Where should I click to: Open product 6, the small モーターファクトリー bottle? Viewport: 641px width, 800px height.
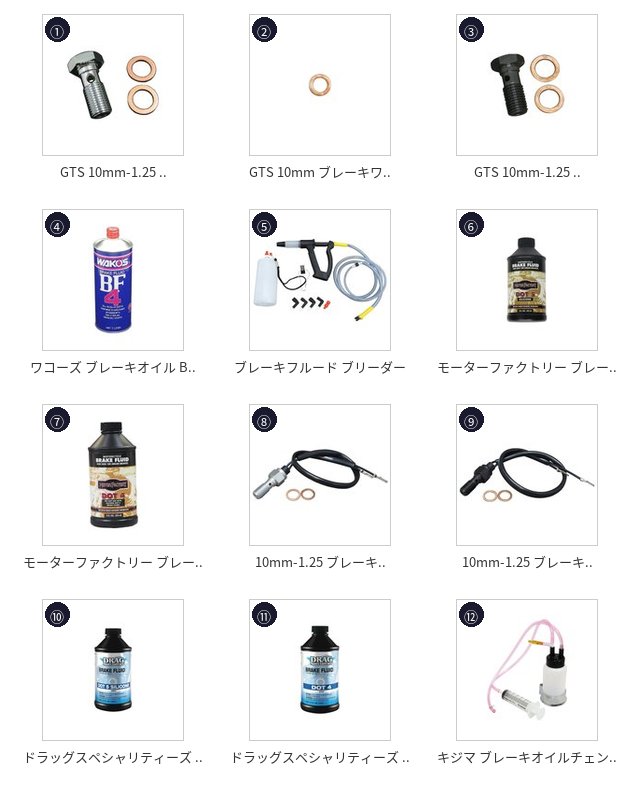coord(527,280)
